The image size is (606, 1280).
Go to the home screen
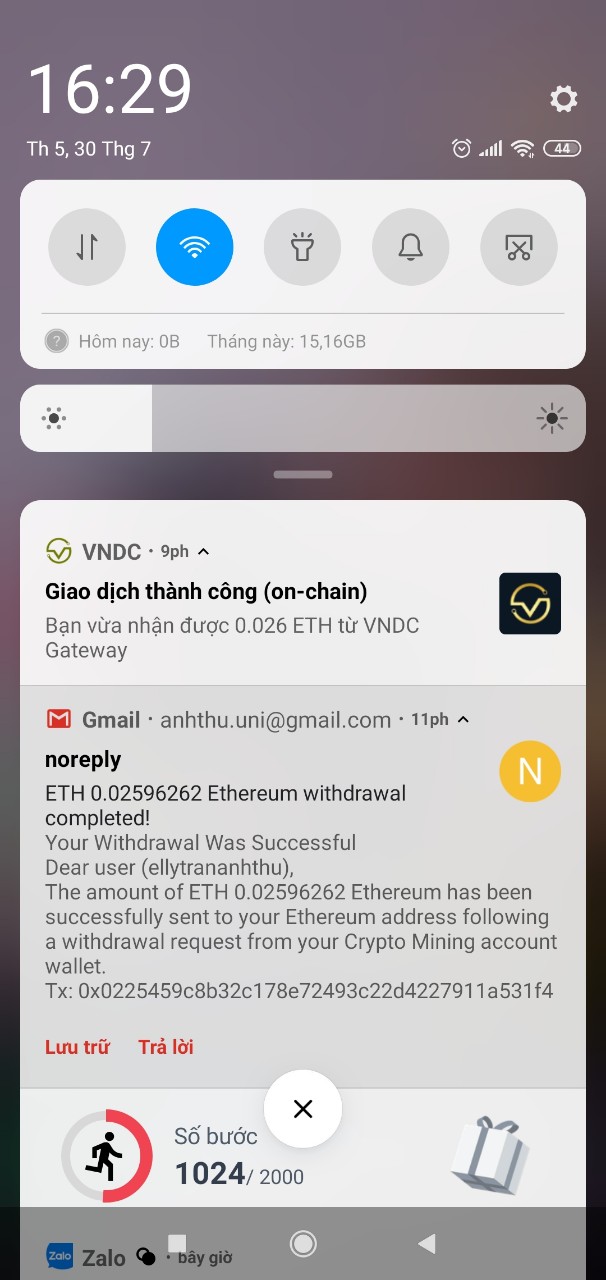(303, 1243)
